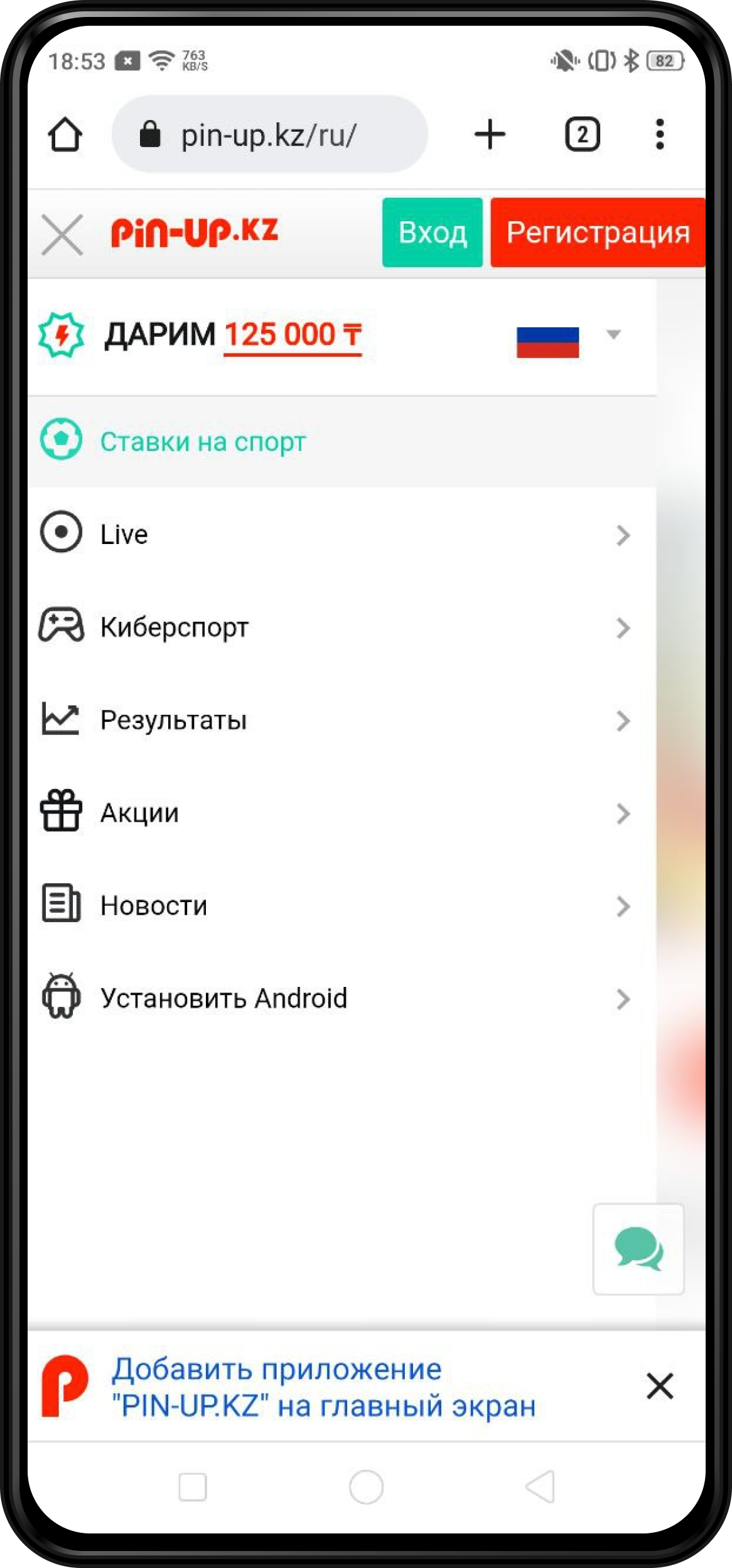Dismiss the add-to-home-screen banner

click(659, 1386)
